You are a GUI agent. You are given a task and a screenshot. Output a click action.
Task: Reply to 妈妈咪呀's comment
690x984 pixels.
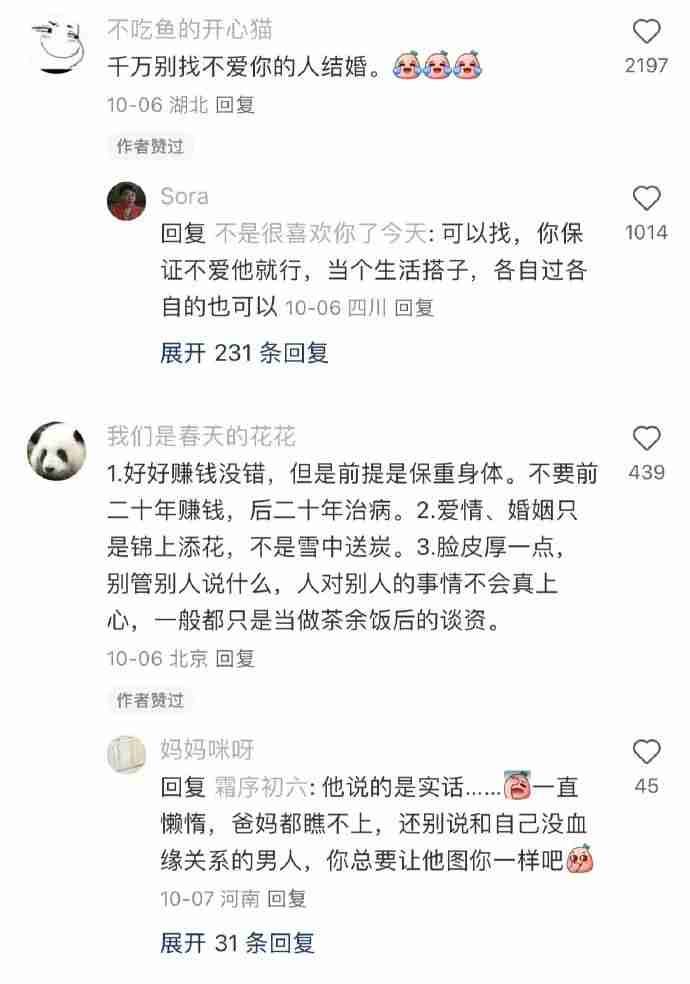(x=287, y=898)
